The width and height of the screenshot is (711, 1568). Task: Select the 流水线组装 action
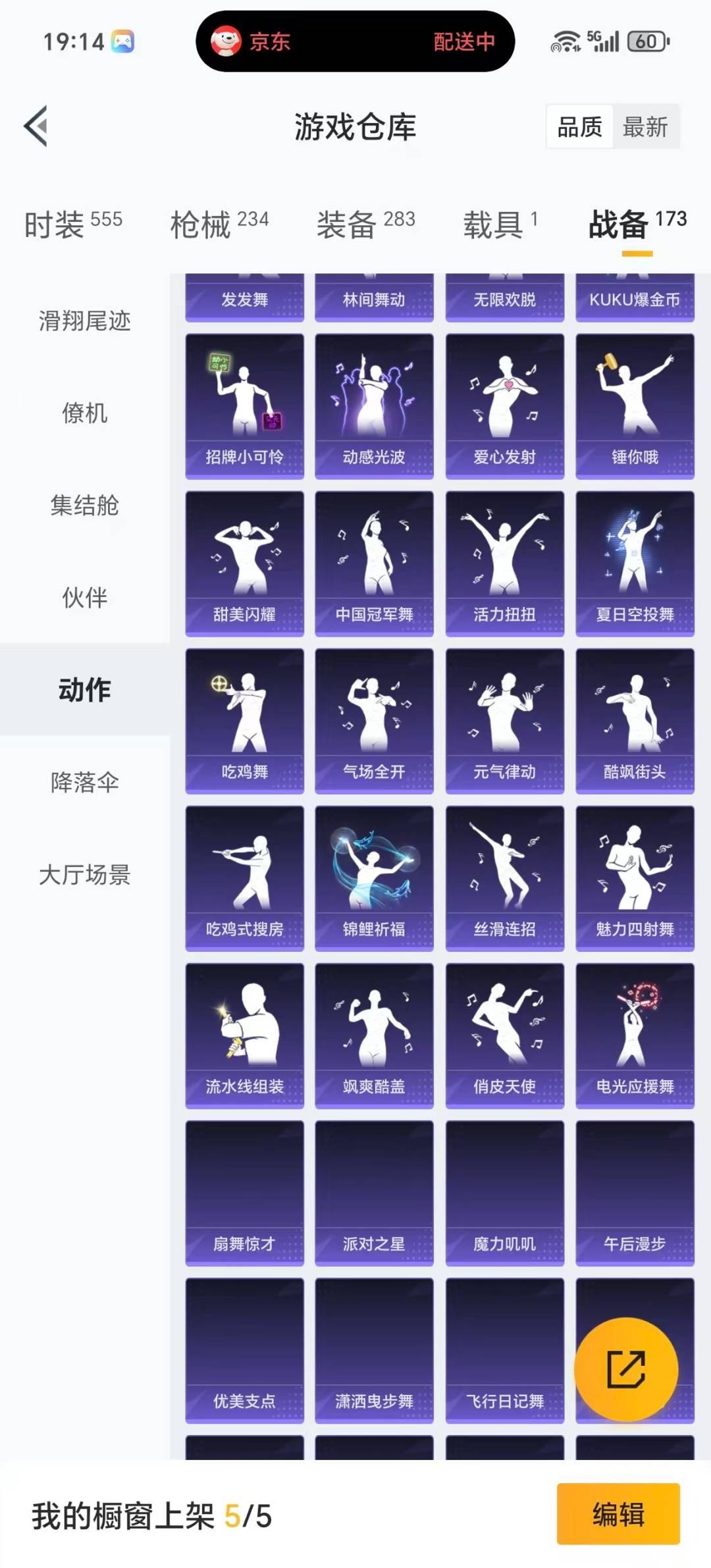pyautogui.click(x=244, y=1033)
